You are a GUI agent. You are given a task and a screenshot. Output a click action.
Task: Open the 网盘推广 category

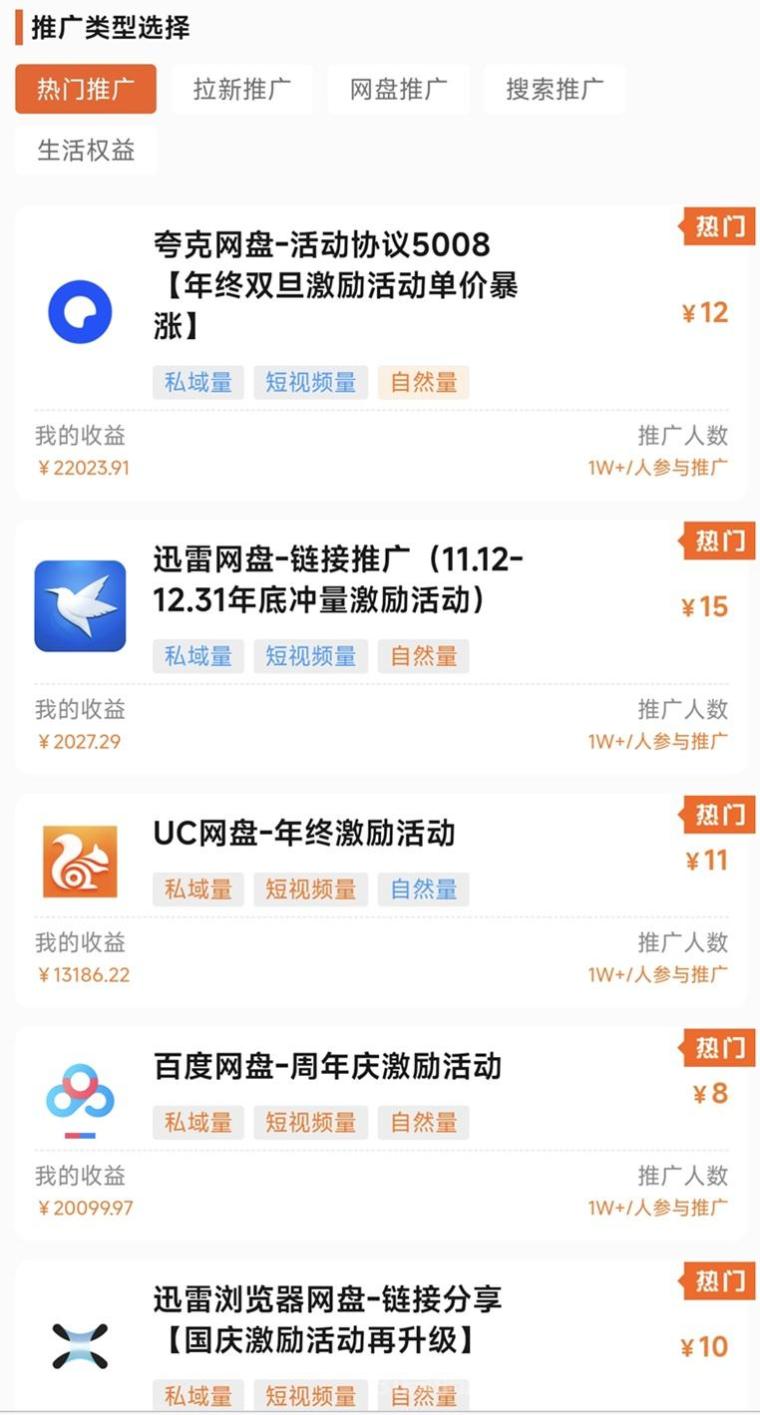pyautogui.click(x=398, y=89)
